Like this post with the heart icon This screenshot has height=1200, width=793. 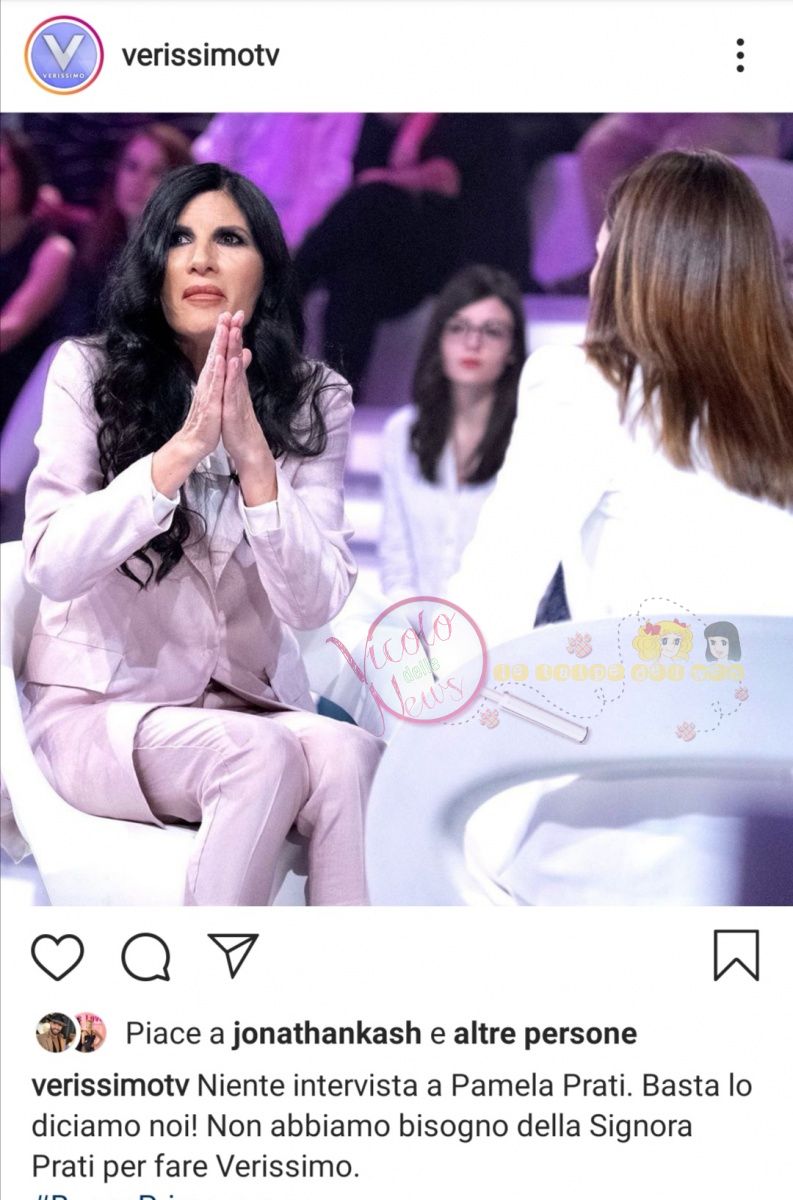[57, 956]
